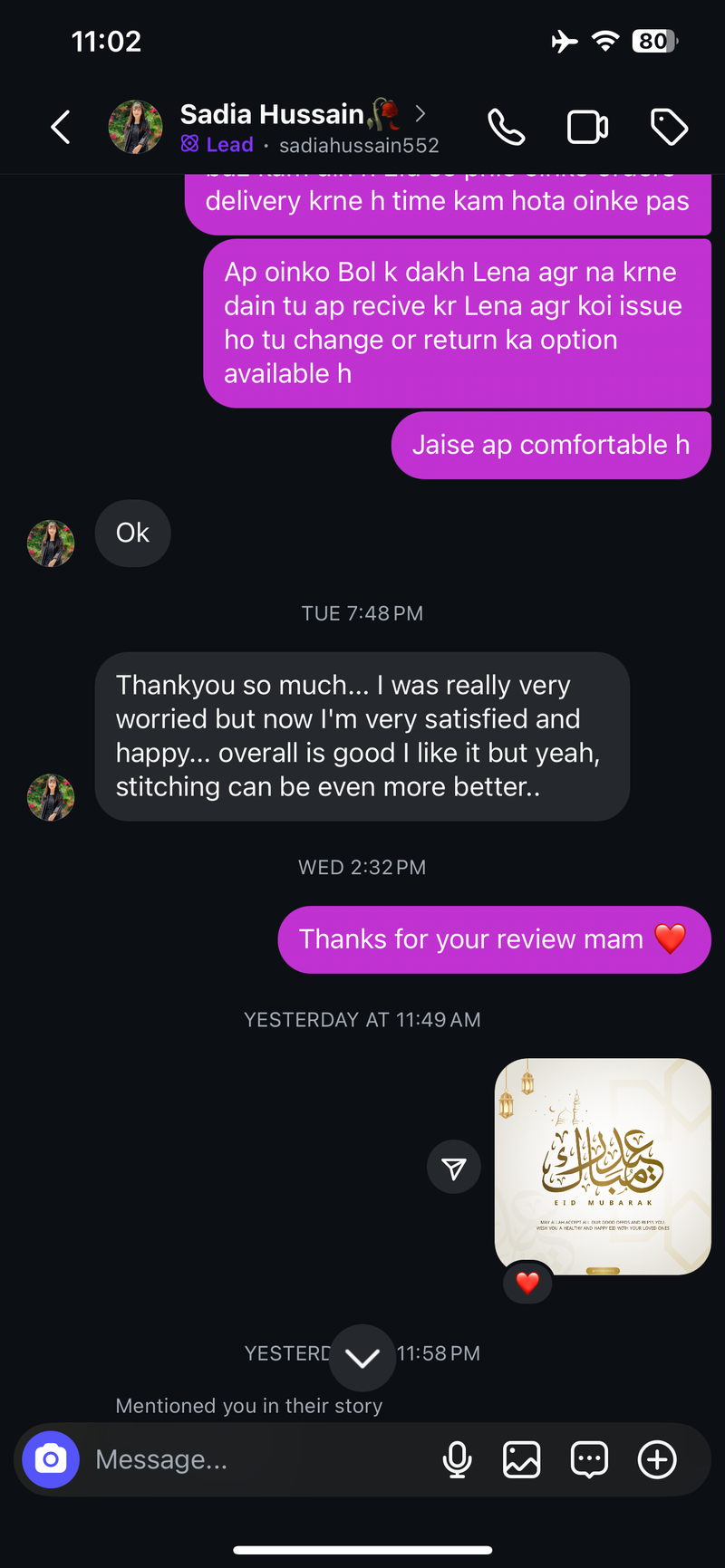Image resolution: width=725 pixels, height=1568 pixels.
Task: Forward the Eid Mubarak image
Action: tap(454, 1167)
